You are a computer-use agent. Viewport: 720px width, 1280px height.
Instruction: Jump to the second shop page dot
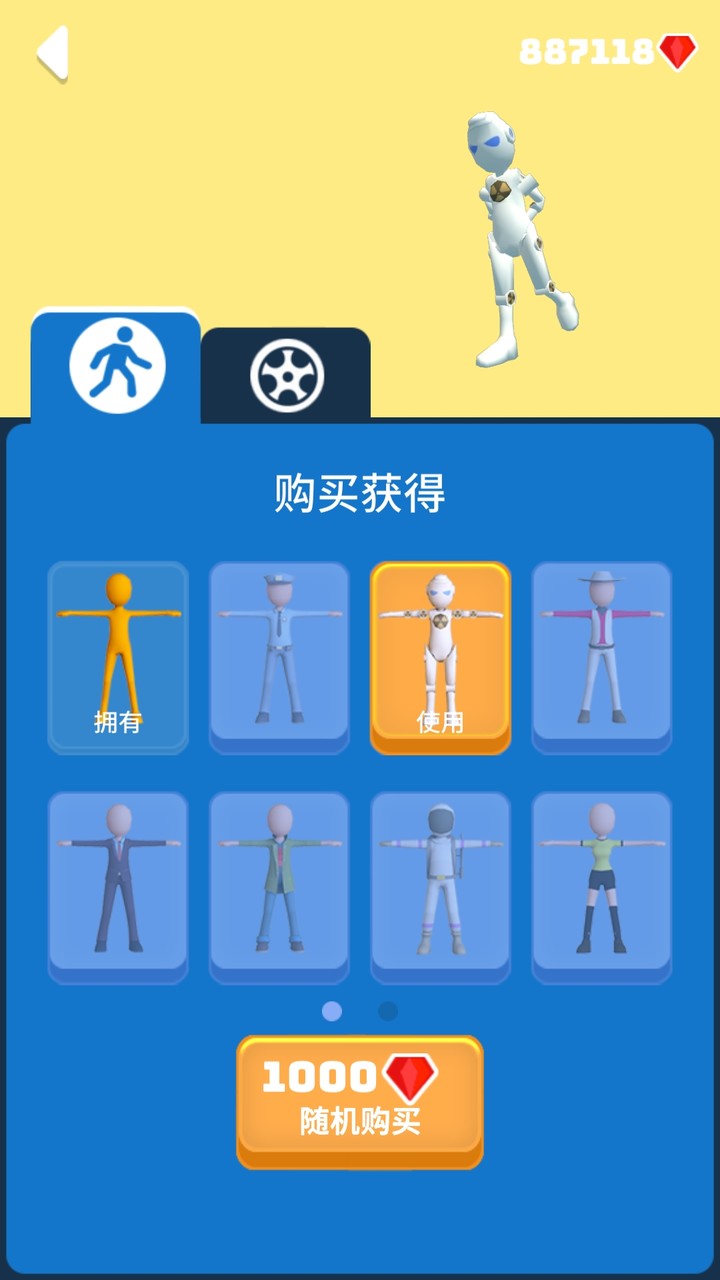[386, 1011]
